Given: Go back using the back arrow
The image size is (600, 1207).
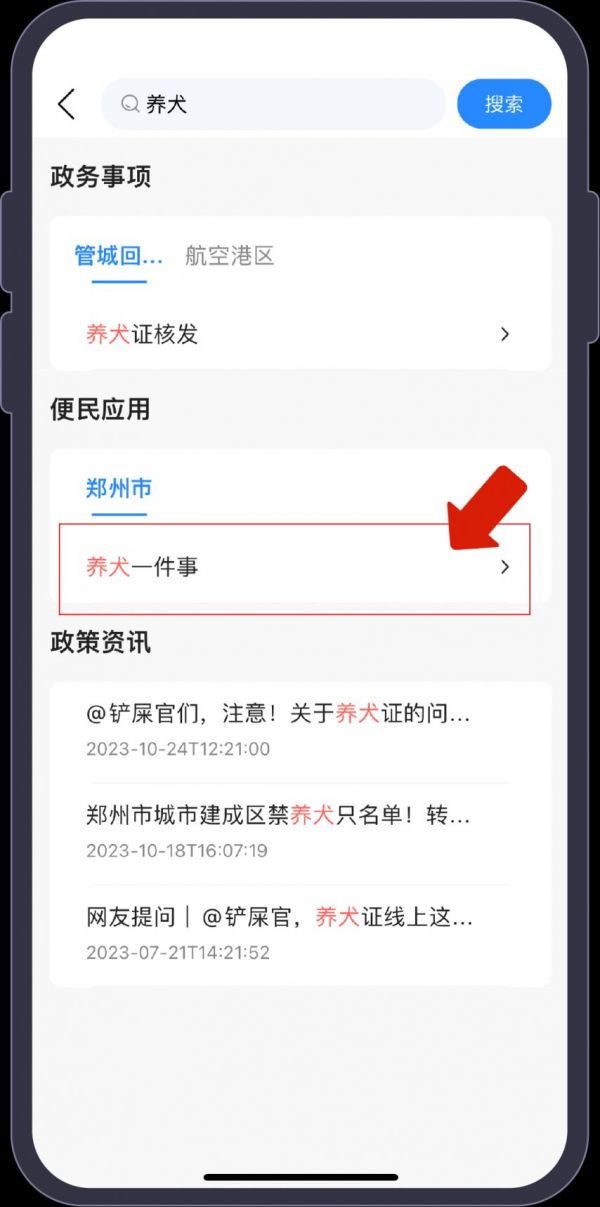Looking at the screenshot, I should [x=67, y=104].
